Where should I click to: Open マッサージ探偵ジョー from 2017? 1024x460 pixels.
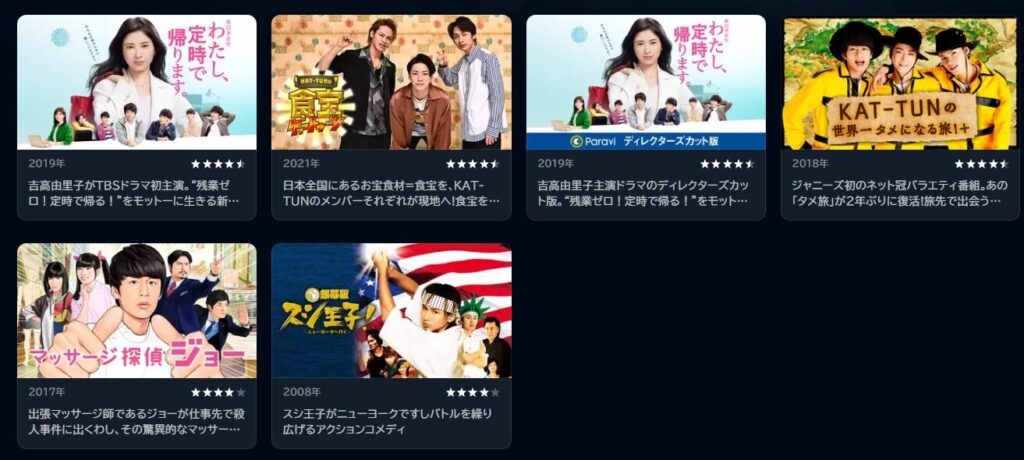coord(137,311)
